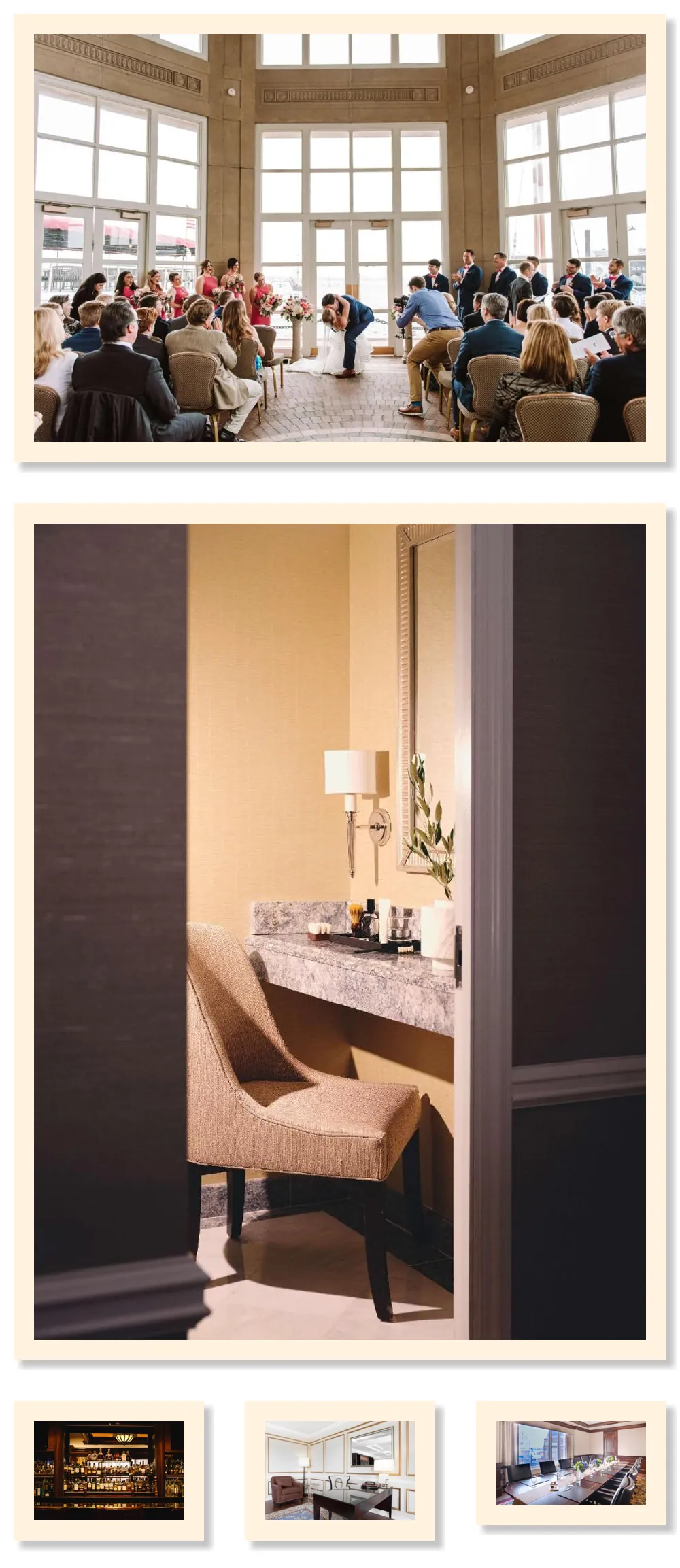The width and height of the screenshot is (680, 1568).
Task: Open the vanity chair and mirror photo
Action: click(x=339, y=931)
